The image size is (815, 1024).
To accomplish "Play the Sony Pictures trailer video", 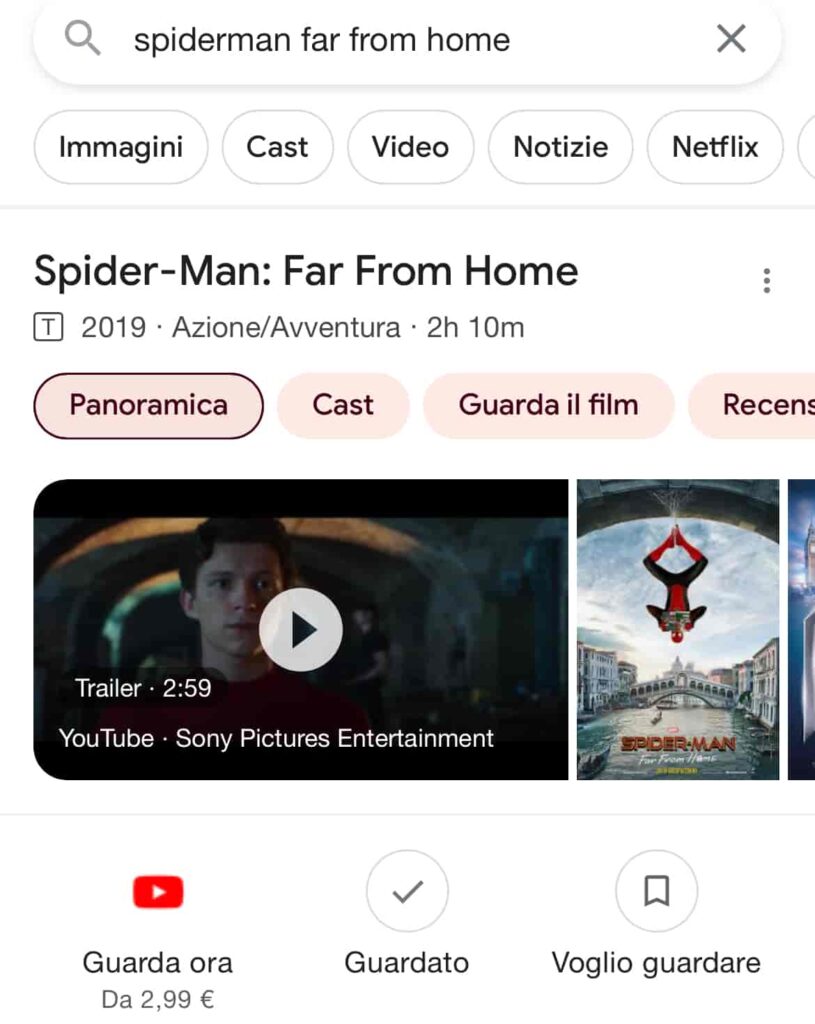I will pos(300,629).
